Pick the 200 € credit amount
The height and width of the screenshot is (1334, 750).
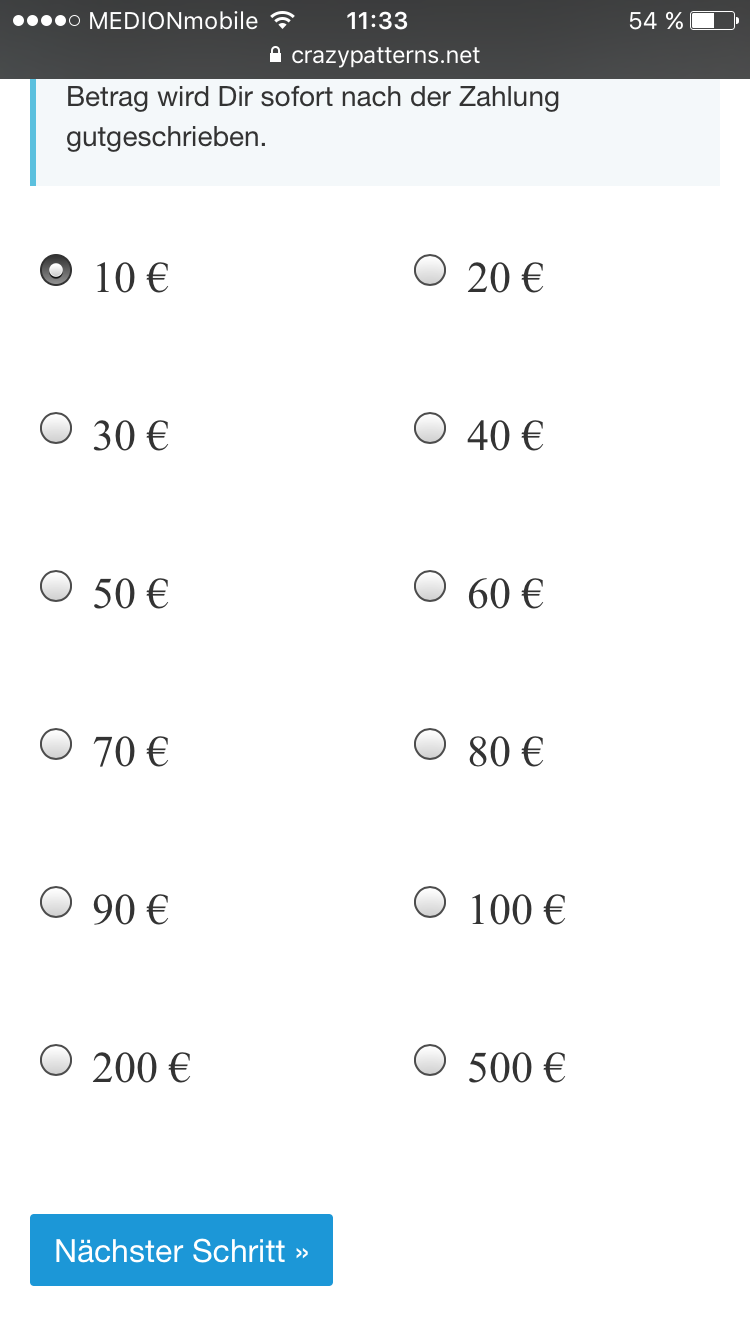[x=56, y=1060]
